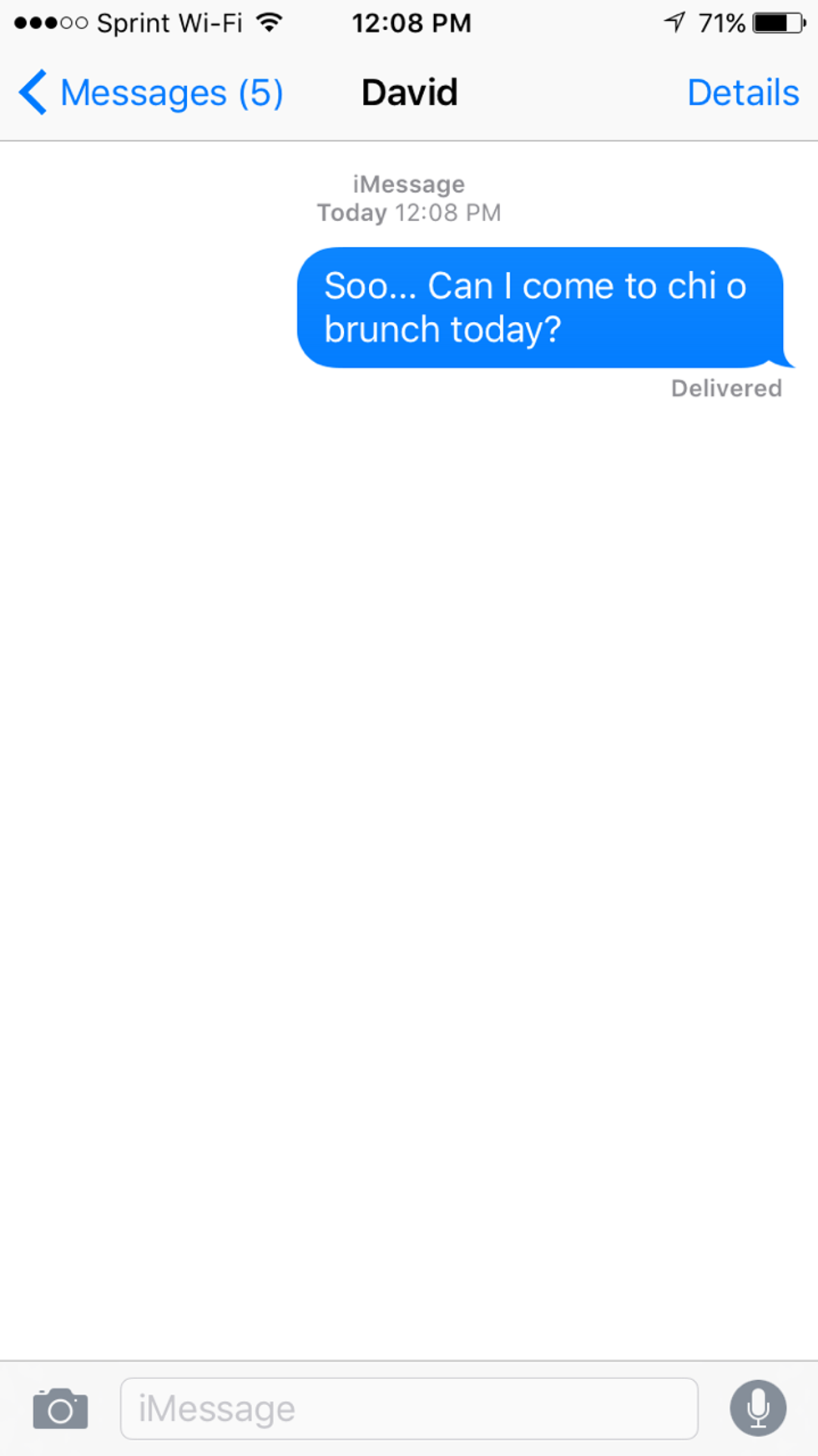Screen dimensions: 818x1456
Task: Tap the microphone to record audio
Action: click(x=757, y=1408)
